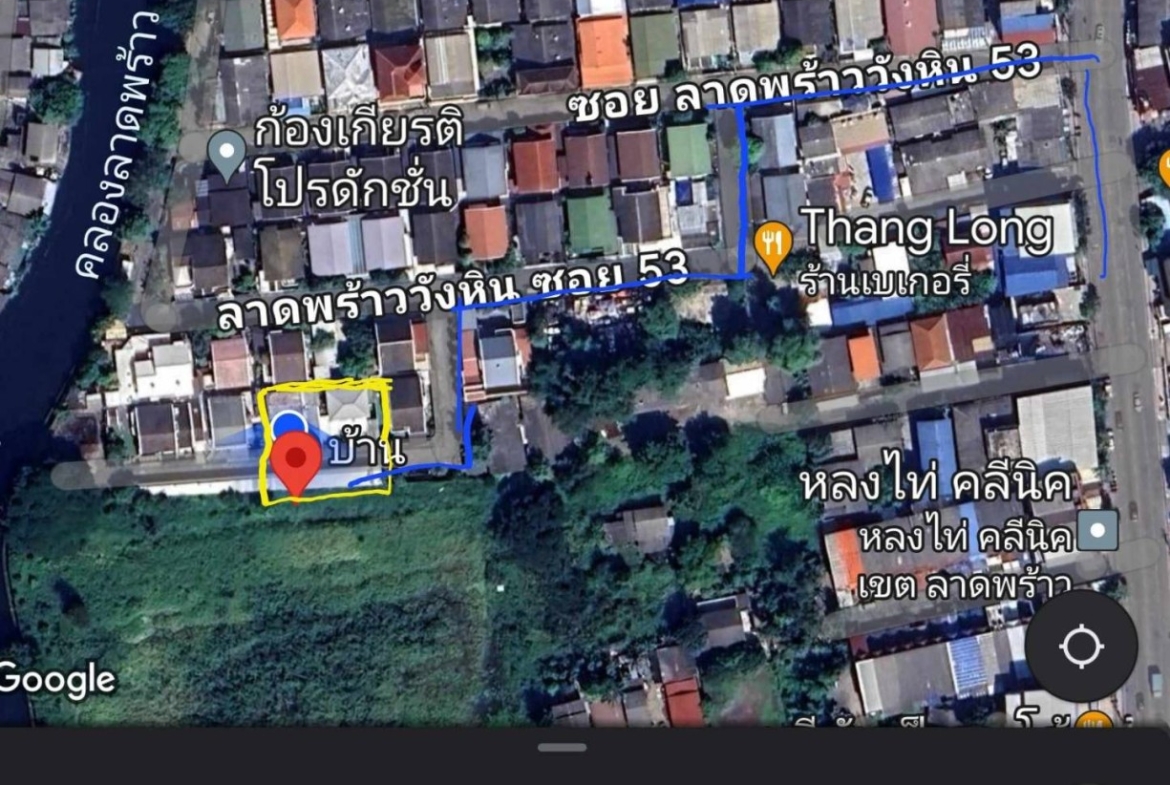Expand the bottom sheet drag handle
The image size is (1170, 785).
tap(561, 747)
